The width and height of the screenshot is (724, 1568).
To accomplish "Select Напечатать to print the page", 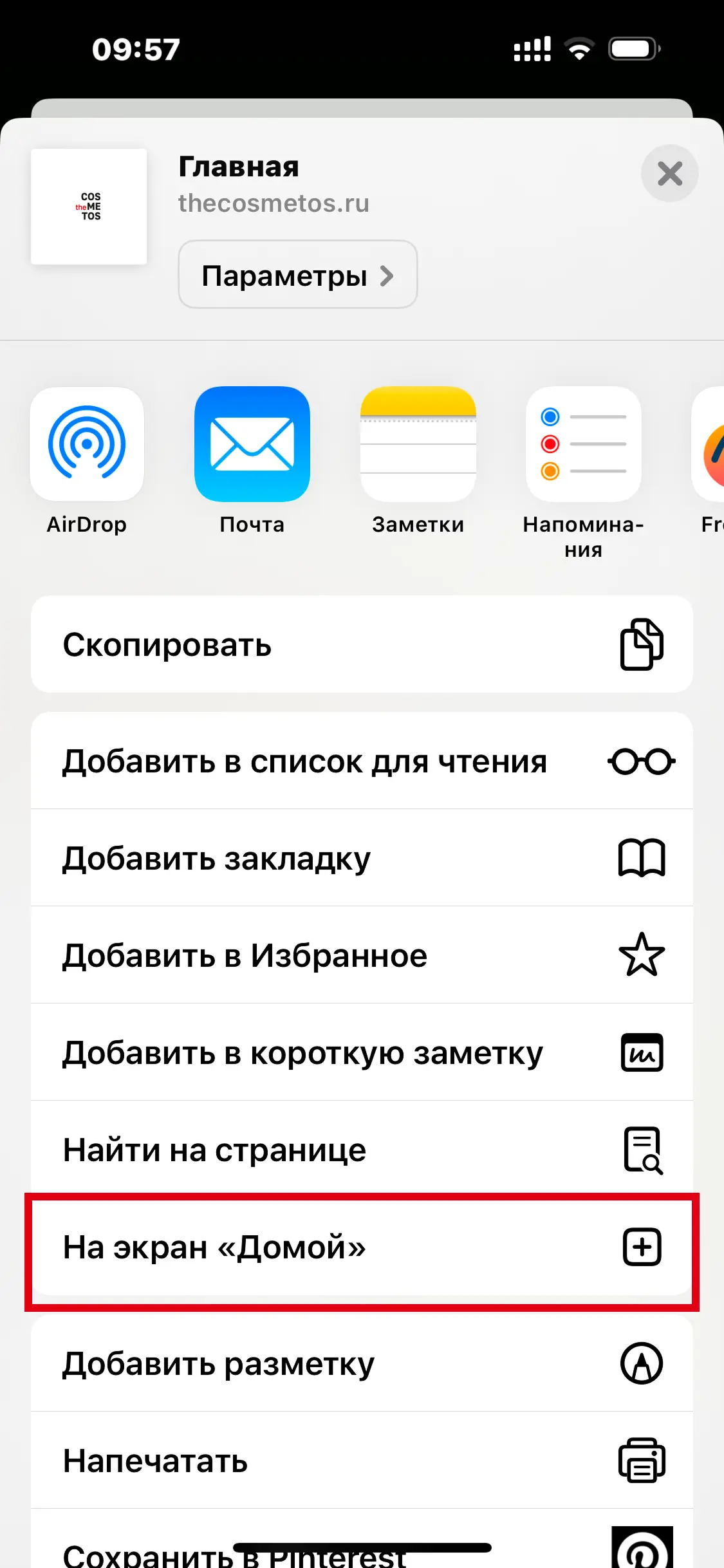I will pyautogui.click(x=362, y=1461).
